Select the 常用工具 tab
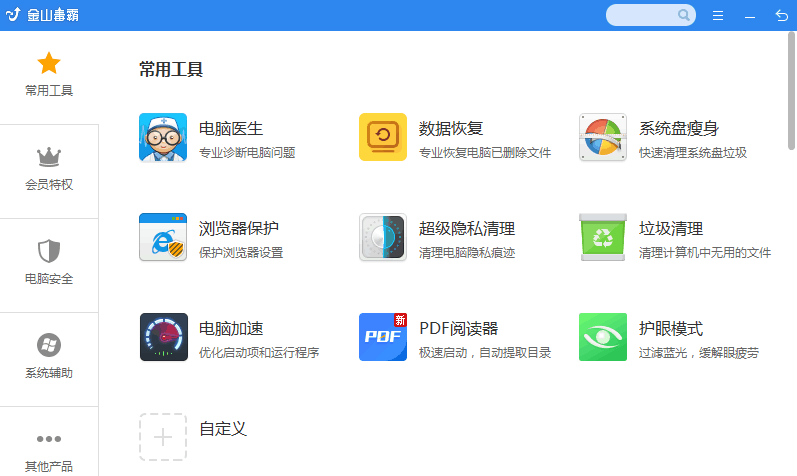Viewport: 797px width, 476px height. tap(49, 75)
